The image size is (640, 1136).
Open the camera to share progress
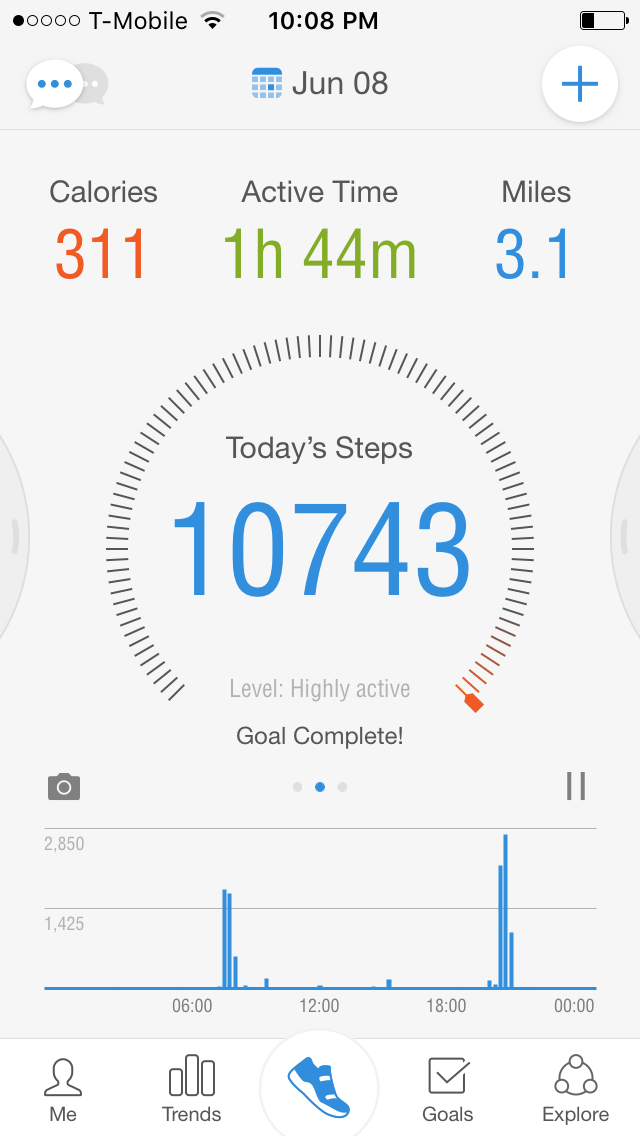click(x=64, y=787)
